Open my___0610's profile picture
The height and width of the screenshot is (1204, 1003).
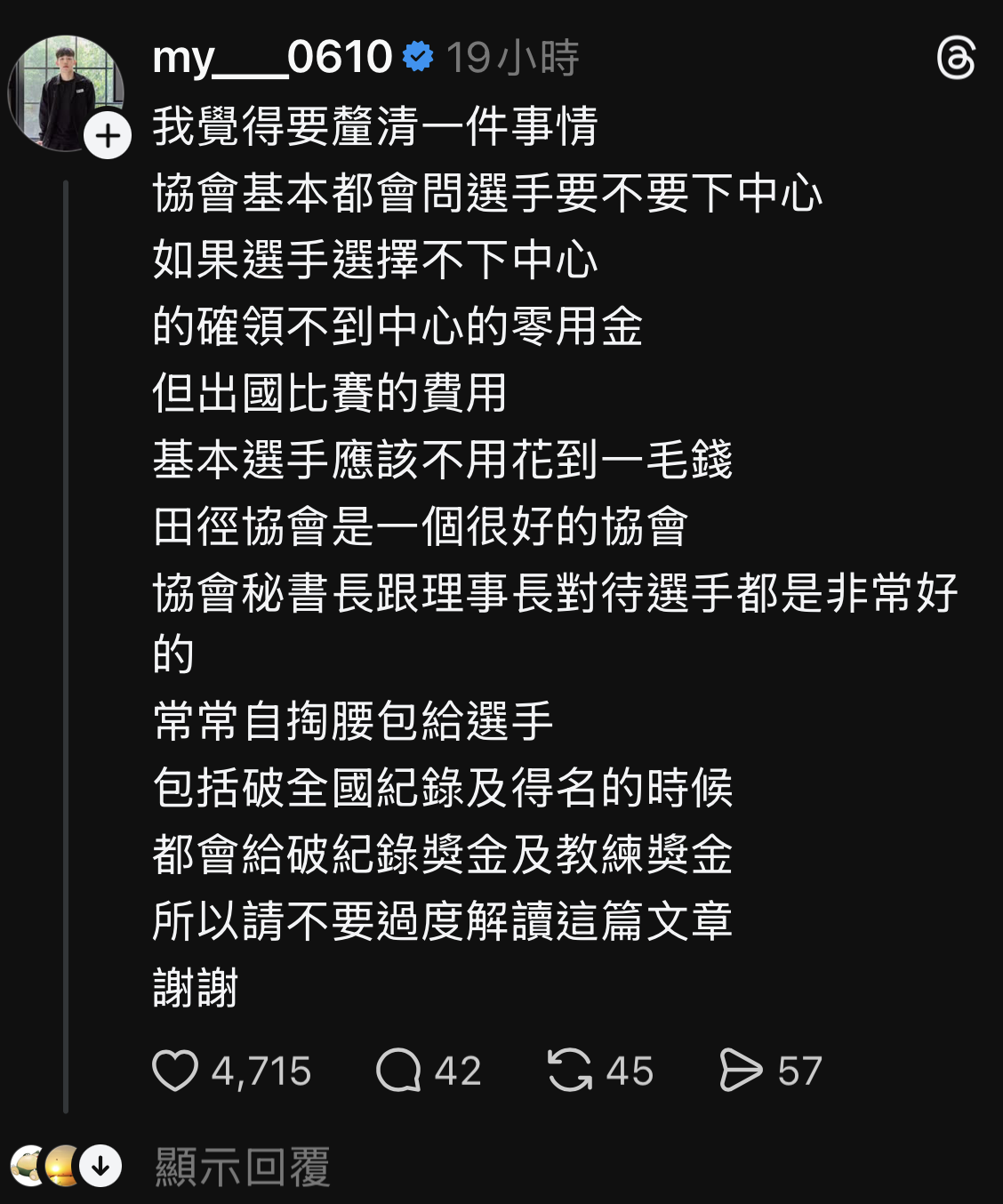(x=60, y=89)
